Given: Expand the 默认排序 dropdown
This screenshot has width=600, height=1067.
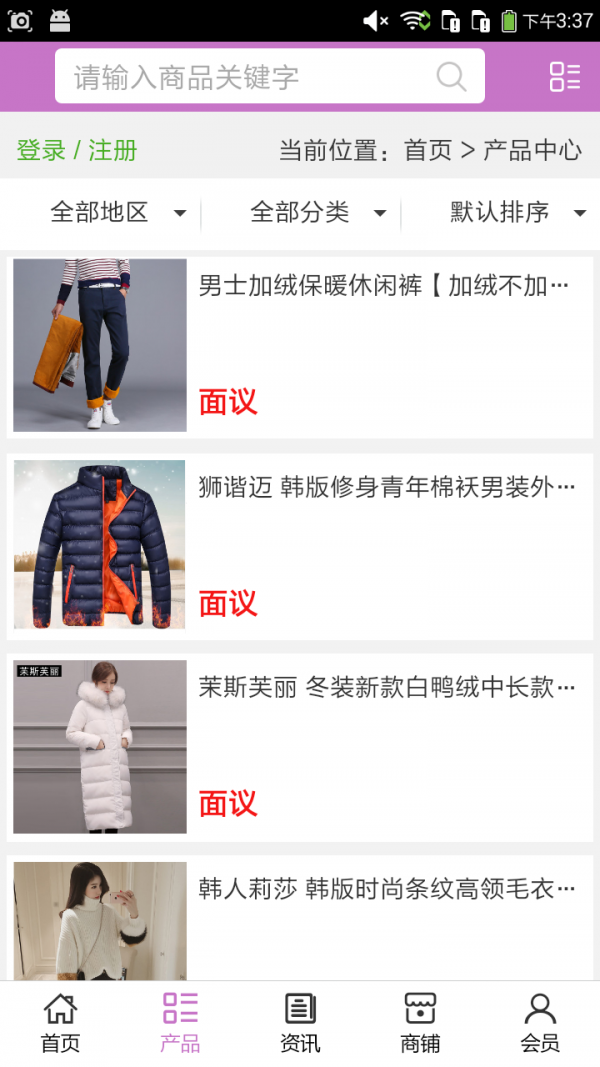Looking at the screenshot, I should point(516,212).
